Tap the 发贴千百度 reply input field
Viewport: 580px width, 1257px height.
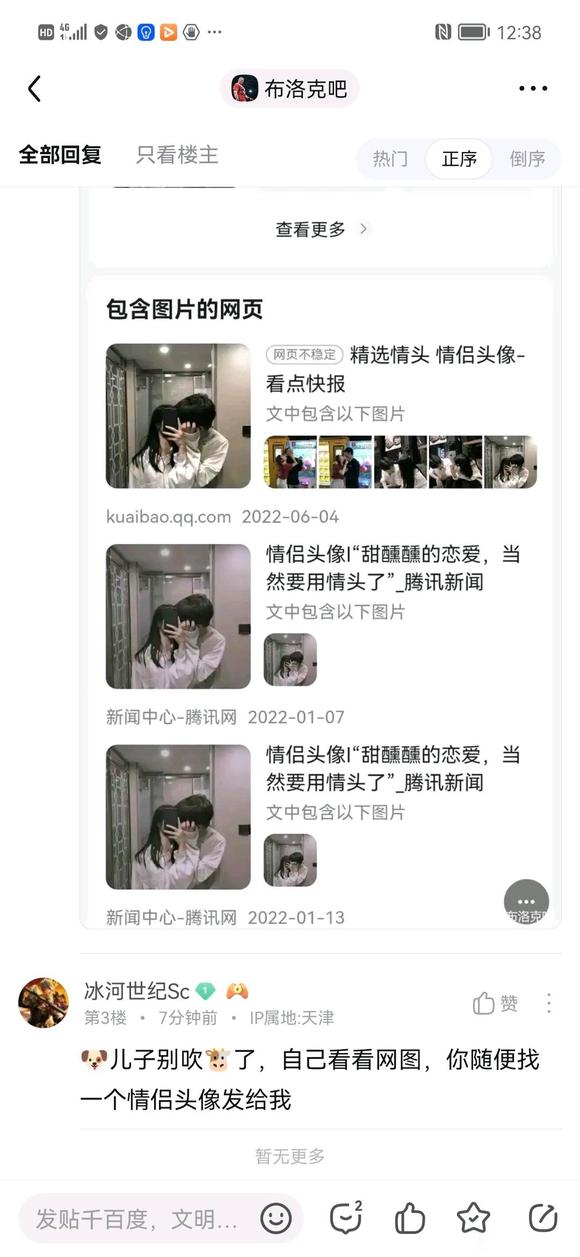[139, 1218]
